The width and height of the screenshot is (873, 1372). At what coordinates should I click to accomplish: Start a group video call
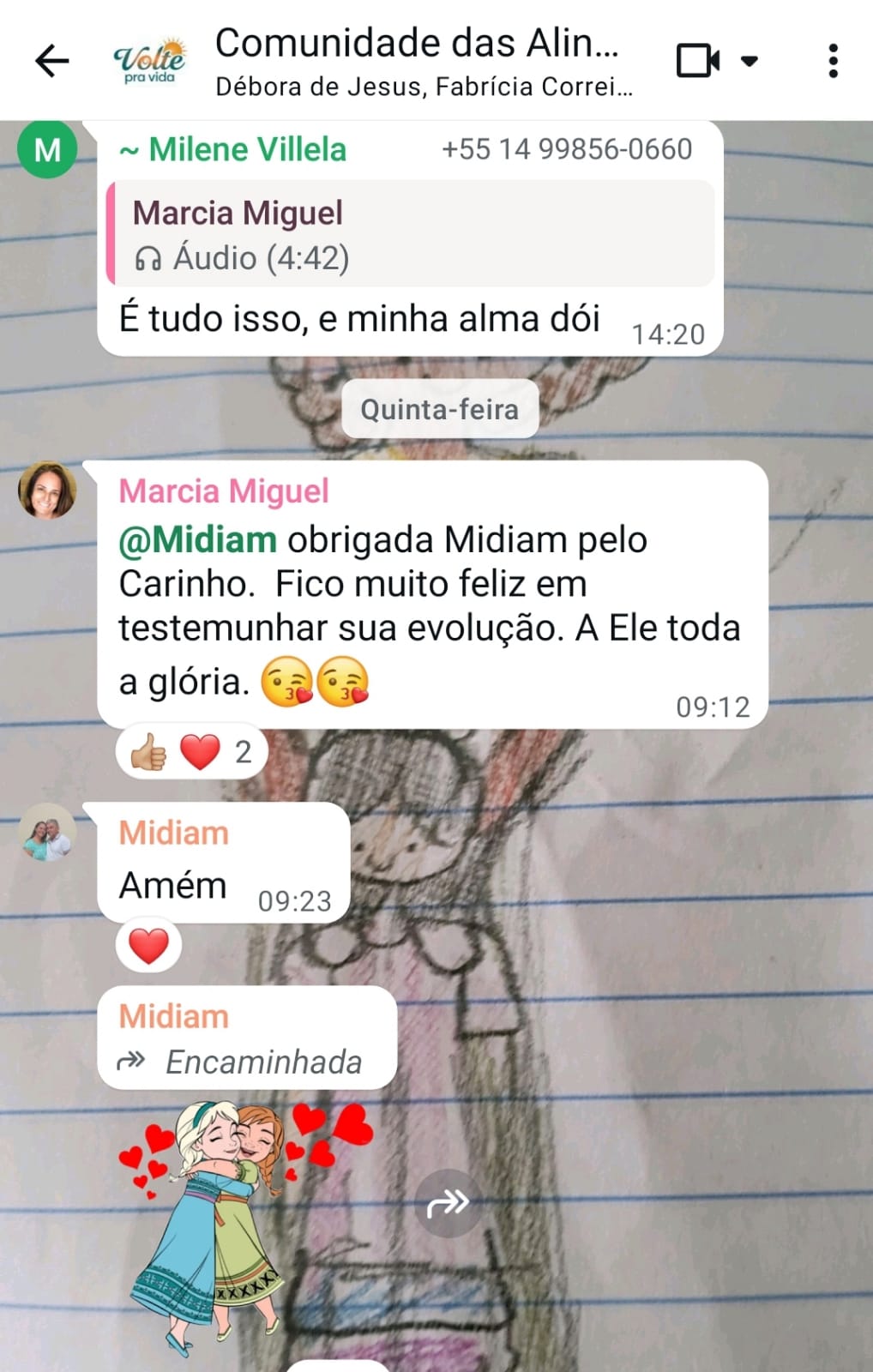(697, 61)
